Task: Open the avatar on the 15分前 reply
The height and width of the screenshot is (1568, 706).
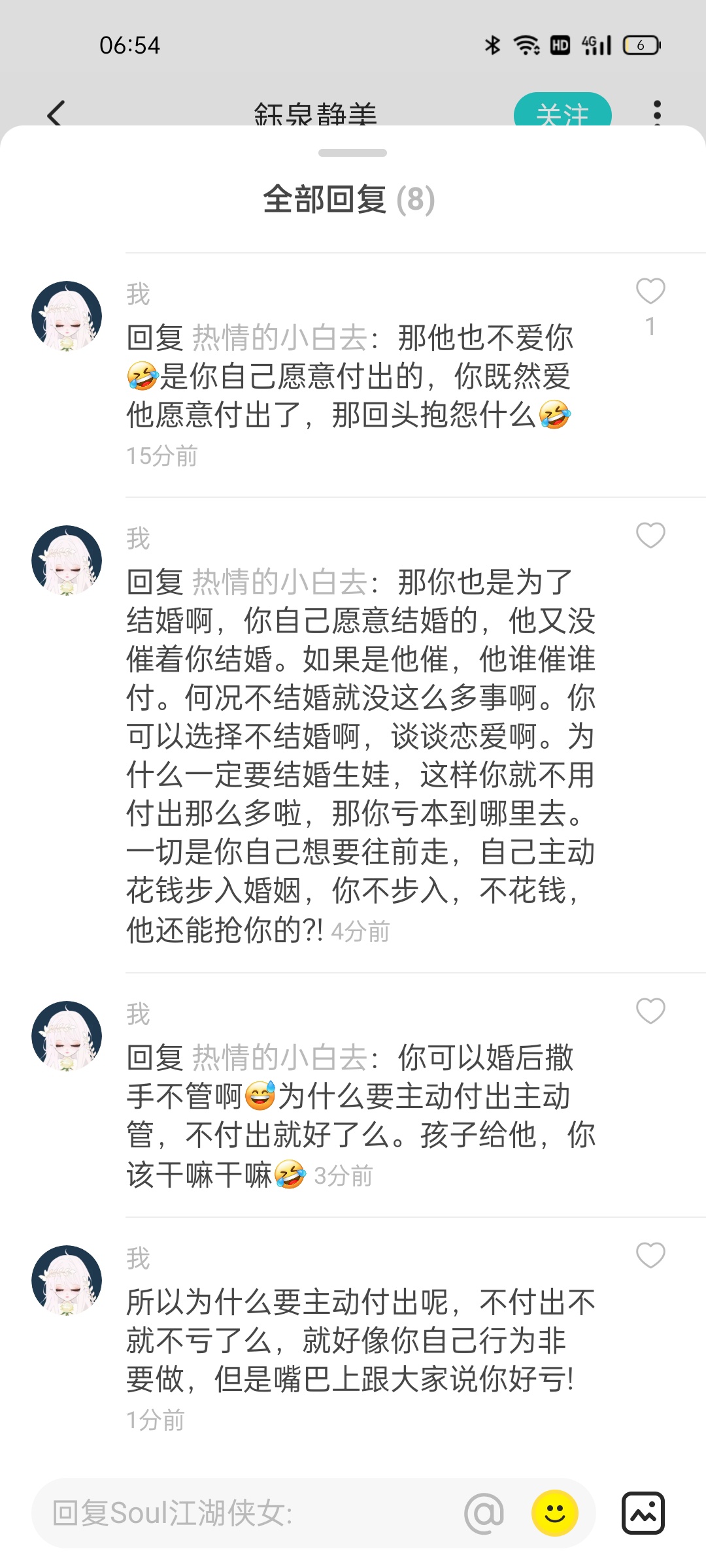Action: tap(67, 316)
